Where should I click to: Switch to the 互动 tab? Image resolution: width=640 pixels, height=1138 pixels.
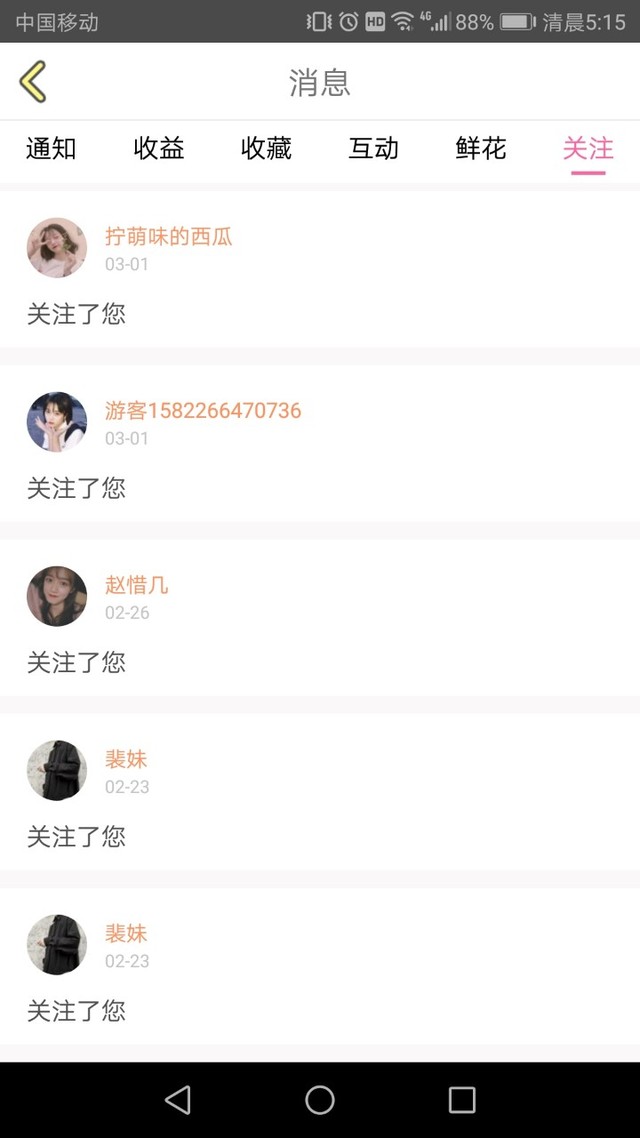pyautogui.click(x=374, y=149)
